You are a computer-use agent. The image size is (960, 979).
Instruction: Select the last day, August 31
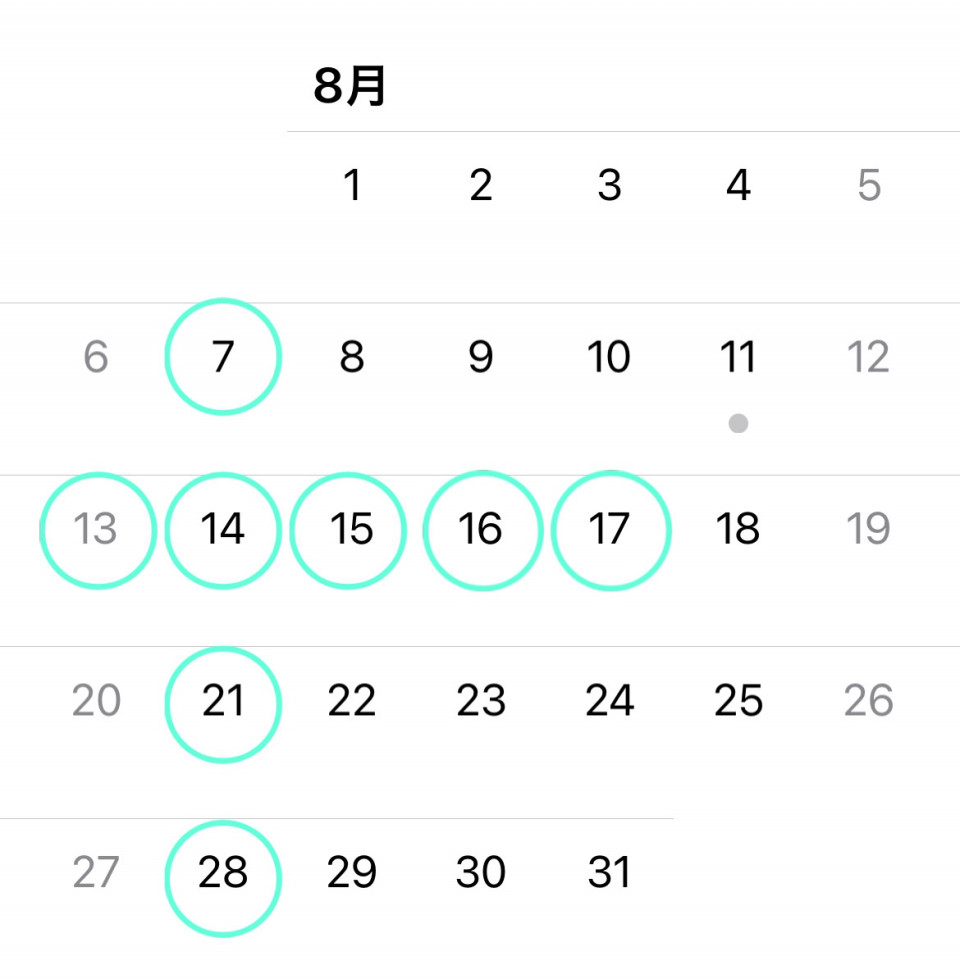610,873
